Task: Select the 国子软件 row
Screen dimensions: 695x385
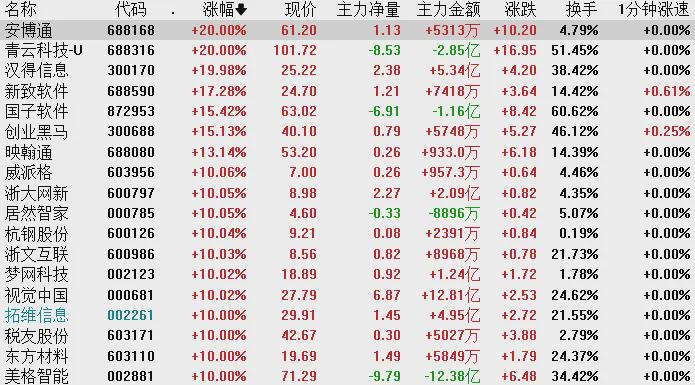Action: (x=348, y=111)
